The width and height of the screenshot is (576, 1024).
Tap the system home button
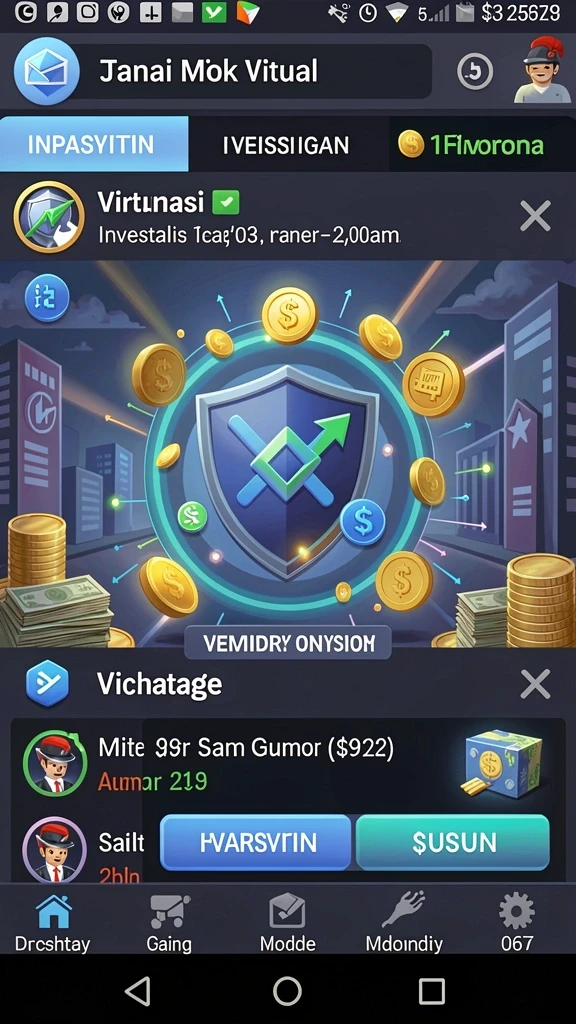coord(287,991)
